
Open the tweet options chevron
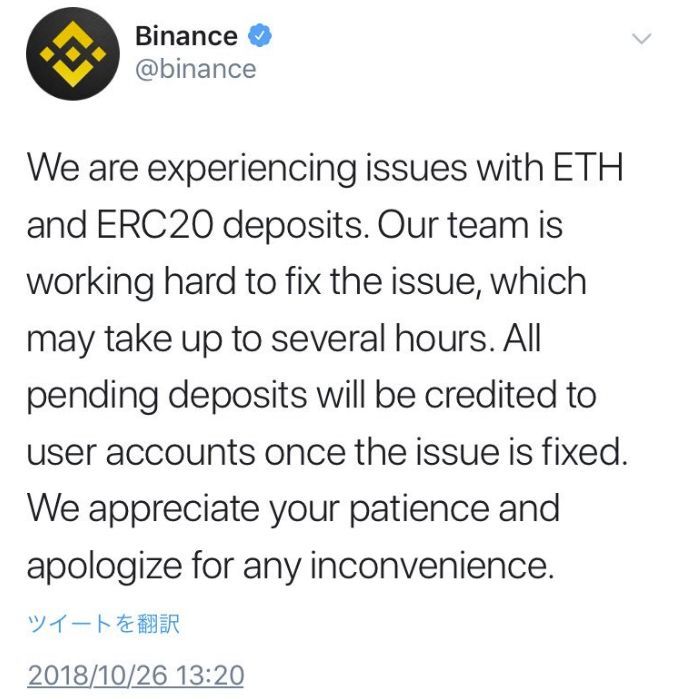[x=642, y=39]
